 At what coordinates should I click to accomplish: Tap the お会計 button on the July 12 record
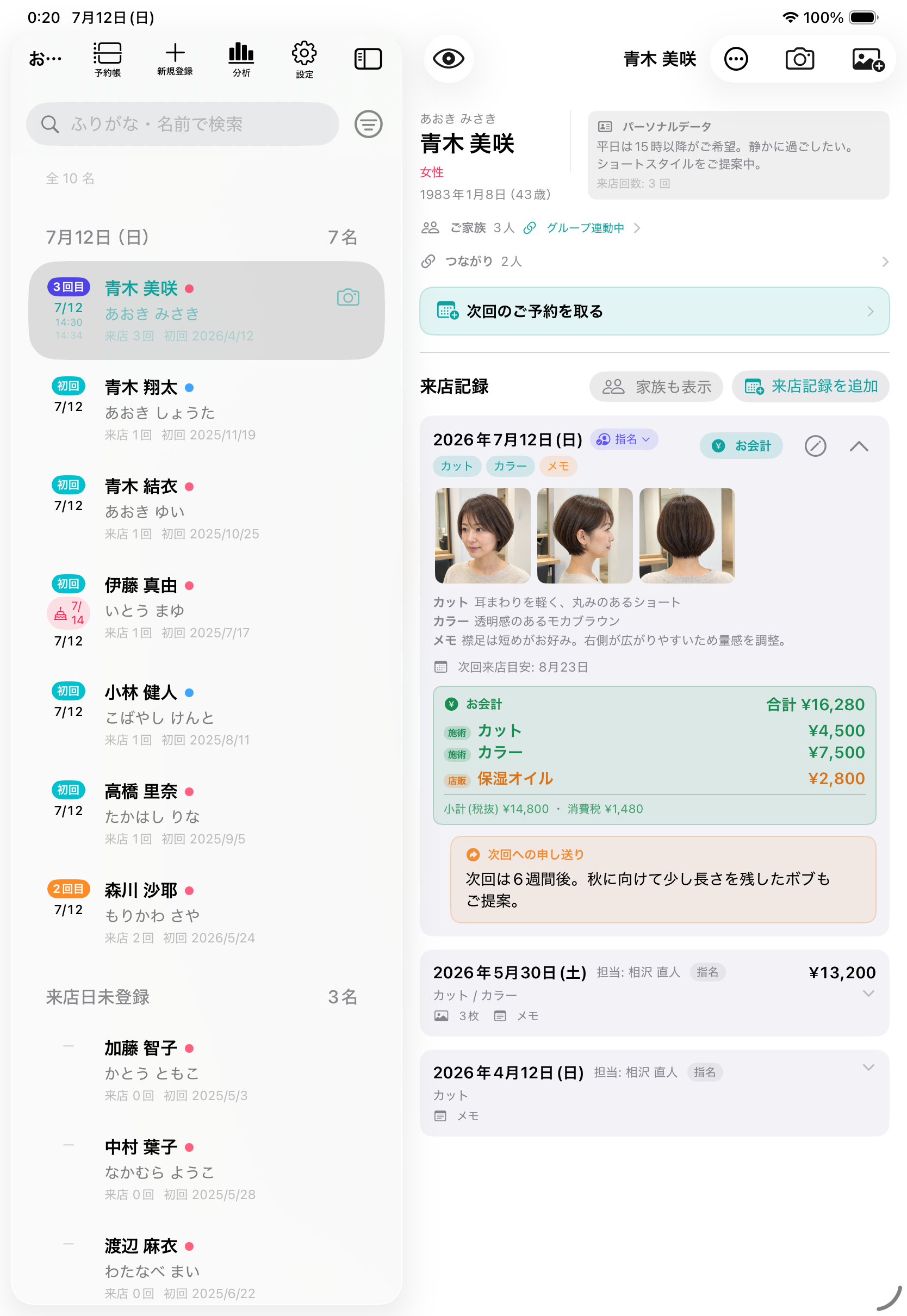[742, 446]
